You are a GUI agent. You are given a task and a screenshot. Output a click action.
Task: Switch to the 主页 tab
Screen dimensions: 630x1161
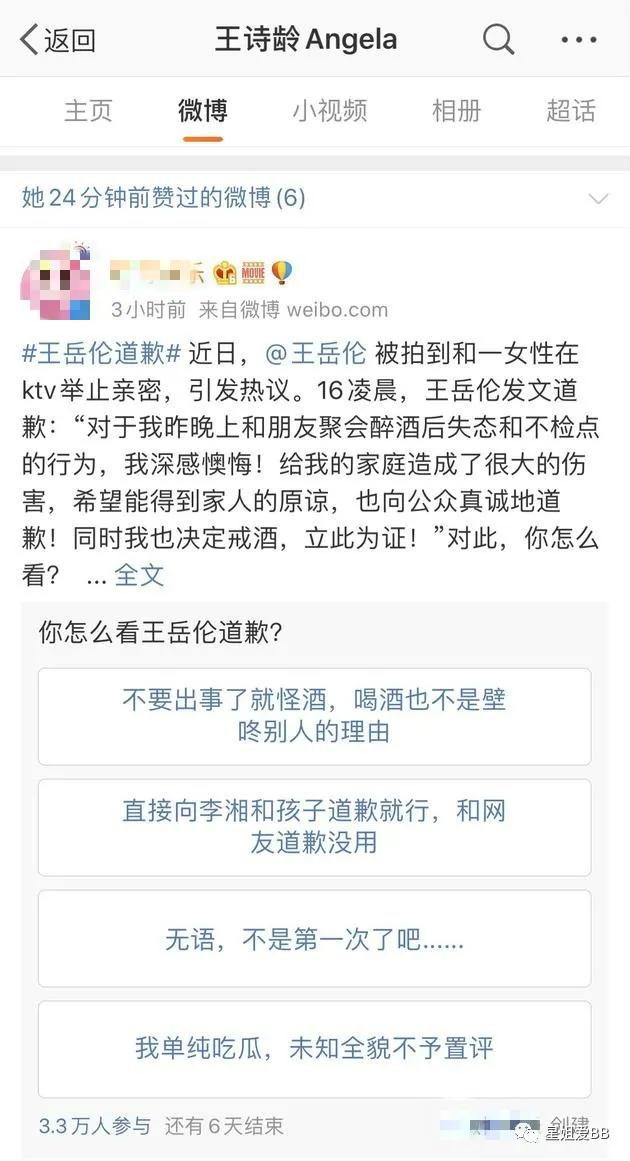pyautogui.click(x=88, y=110)
